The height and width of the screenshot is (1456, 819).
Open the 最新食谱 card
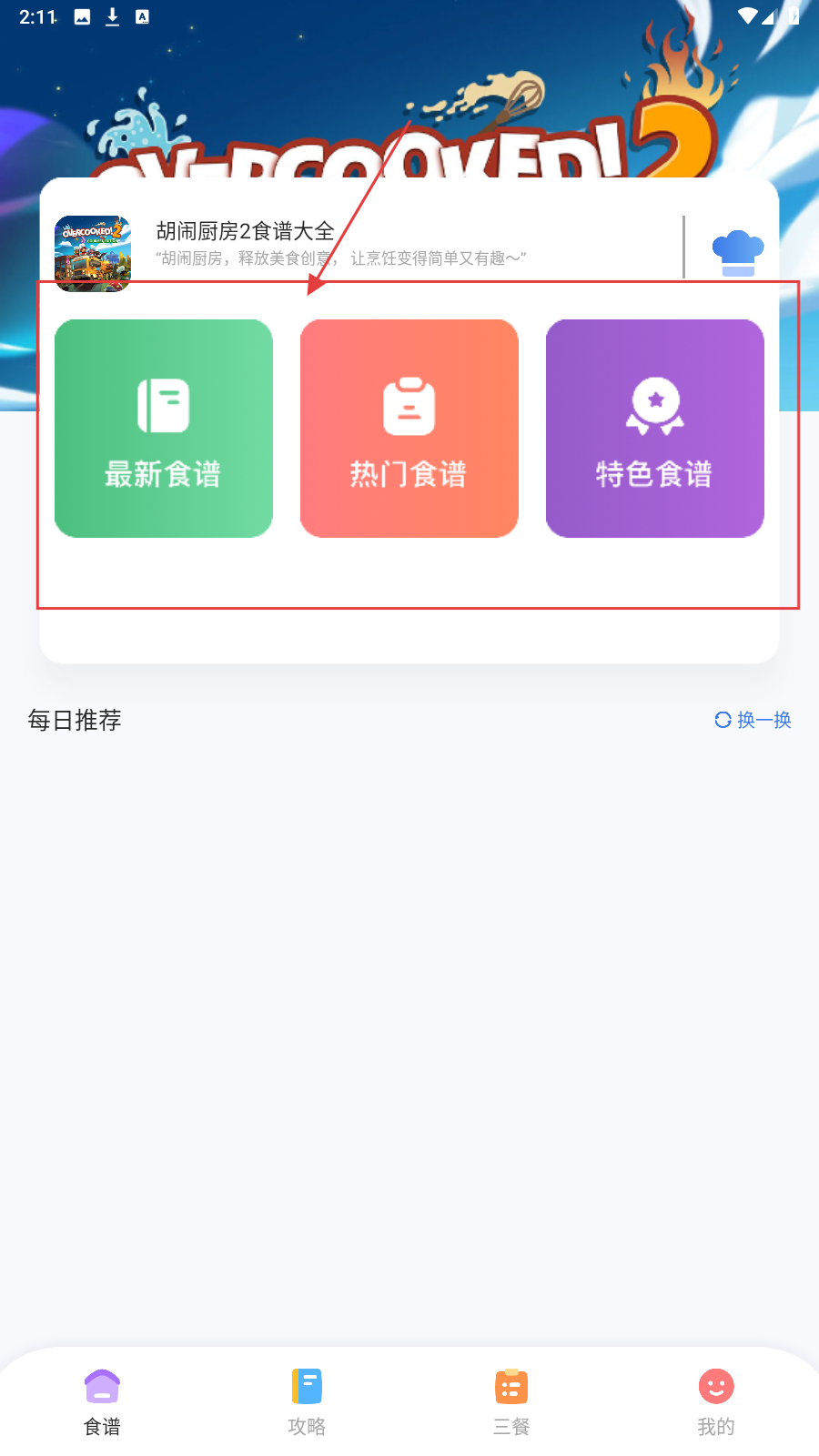coord(164,429)
